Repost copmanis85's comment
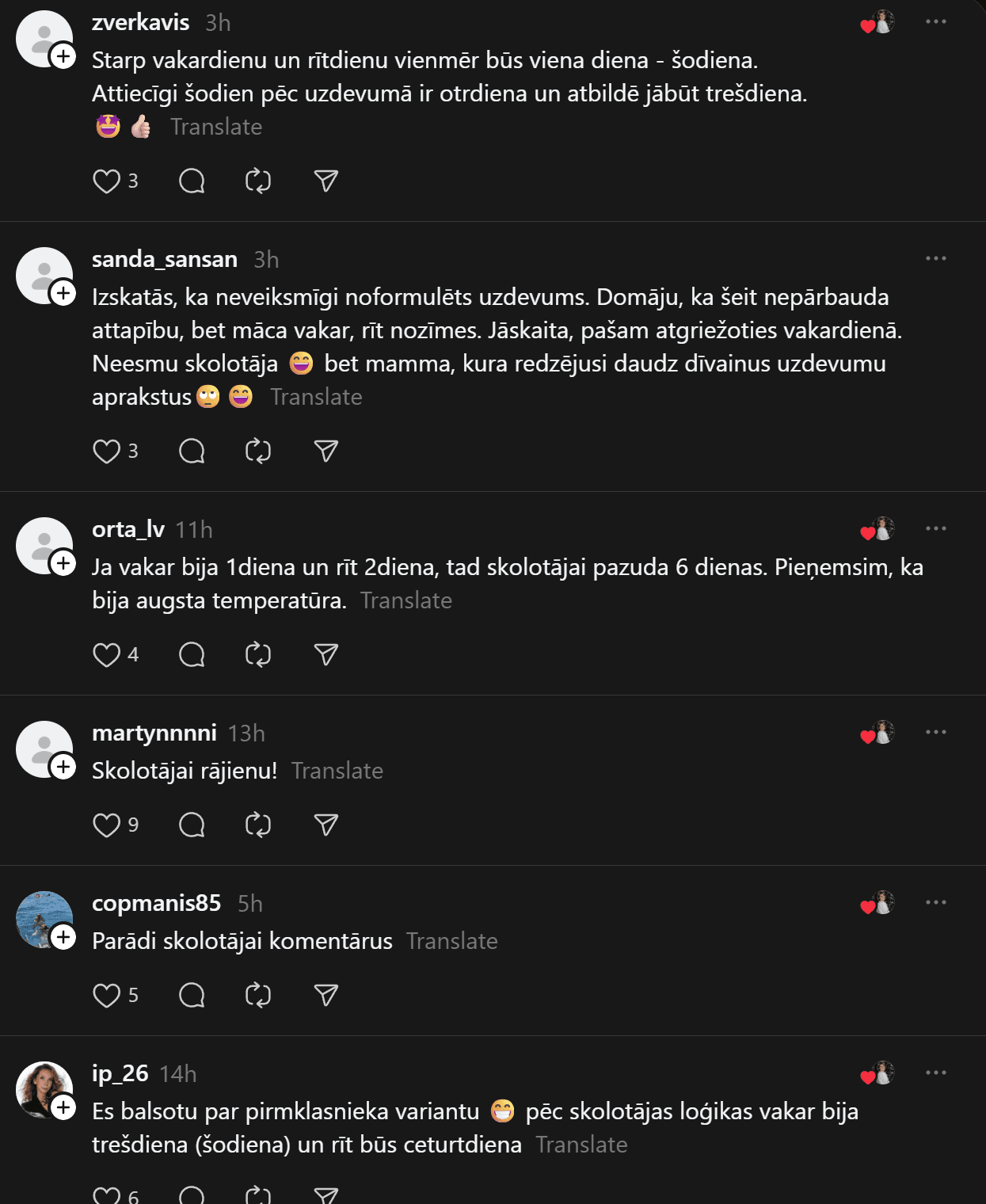 pyautogui.click(x=258, y=996)
